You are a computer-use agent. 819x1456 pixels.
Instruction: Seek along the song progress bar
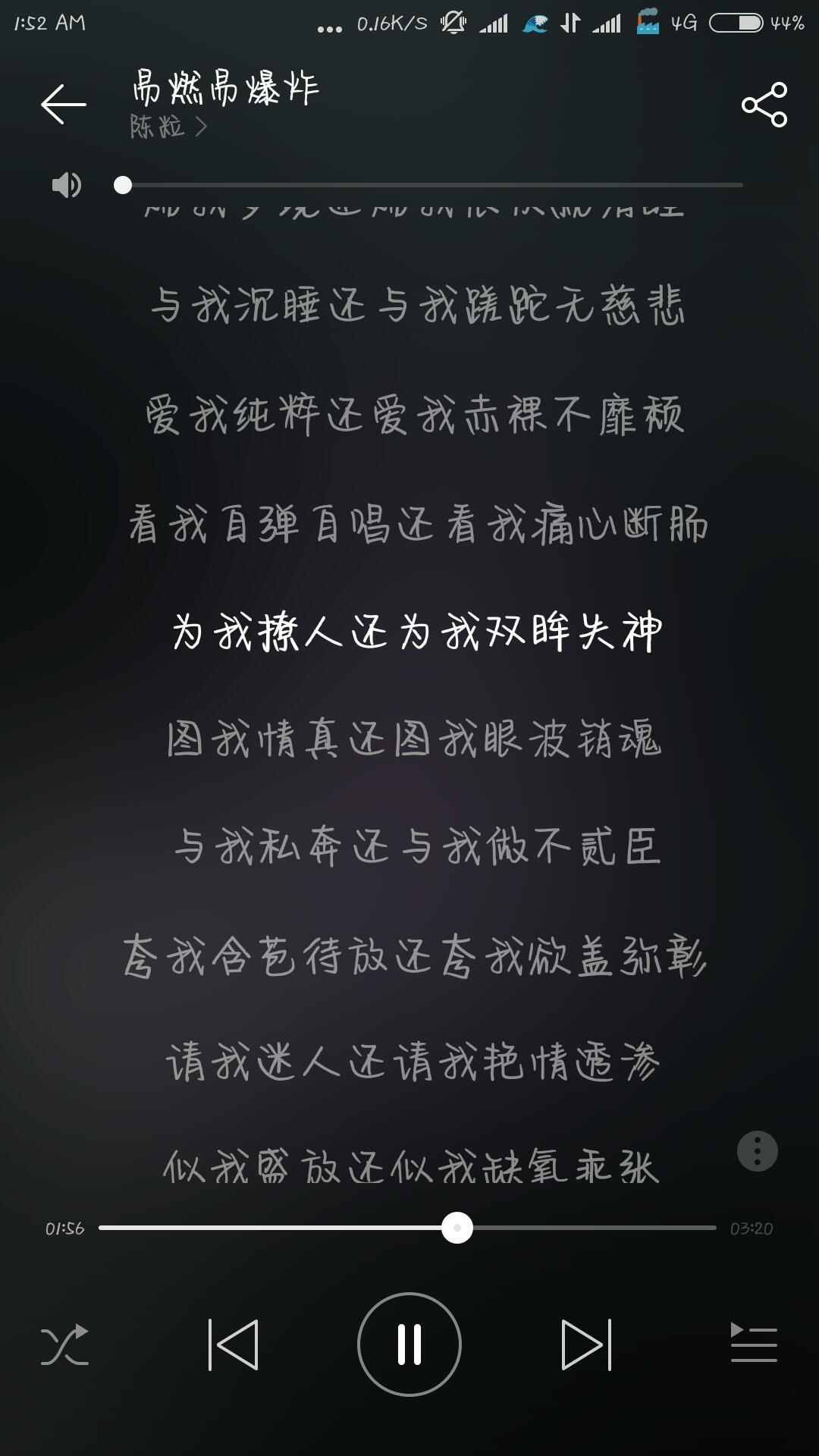[x=407, y=1228]
